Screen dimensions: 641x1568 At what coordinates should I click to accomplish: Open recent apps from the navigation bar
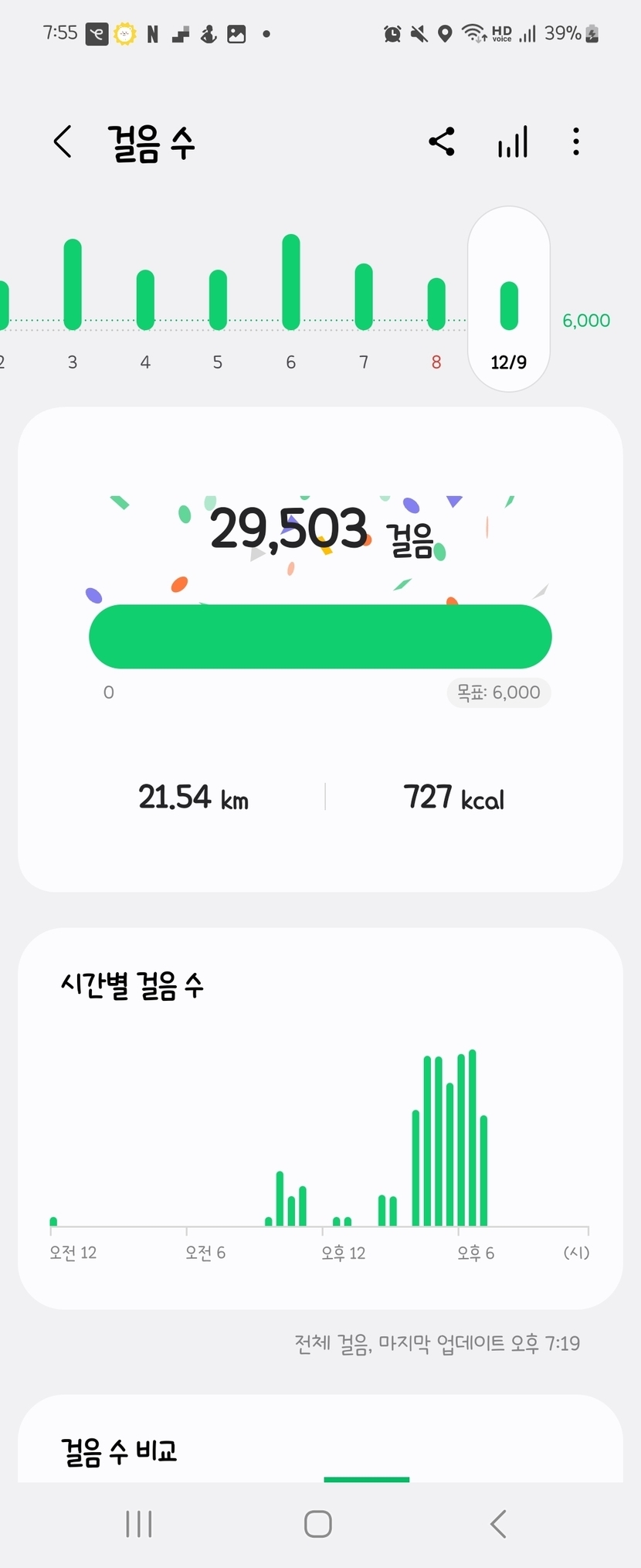coord(139,1524)
